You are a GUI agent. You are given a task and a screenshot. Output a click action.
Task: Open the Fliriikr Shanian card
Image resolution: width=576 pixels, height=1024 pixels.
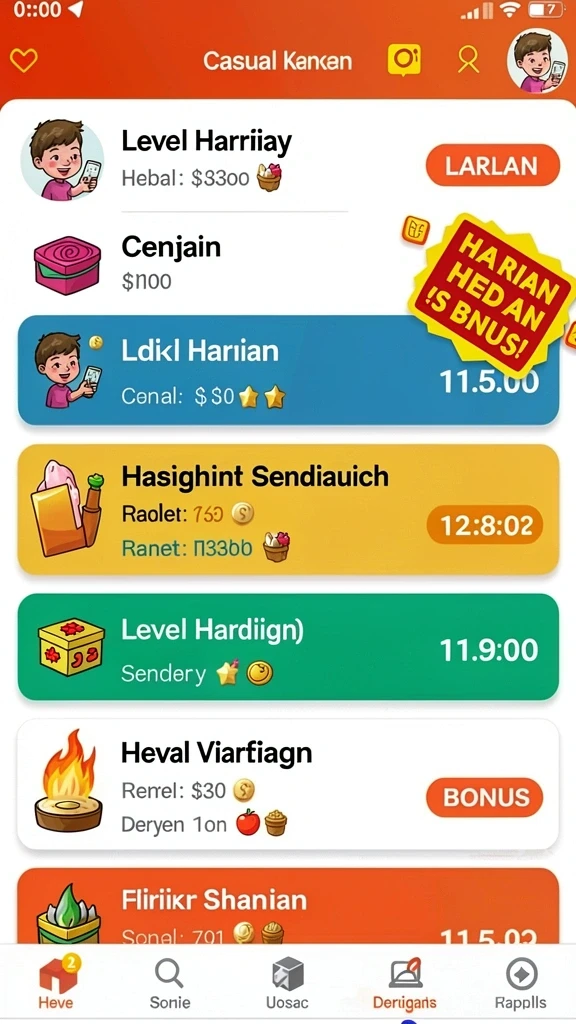(x=288, y=906)
